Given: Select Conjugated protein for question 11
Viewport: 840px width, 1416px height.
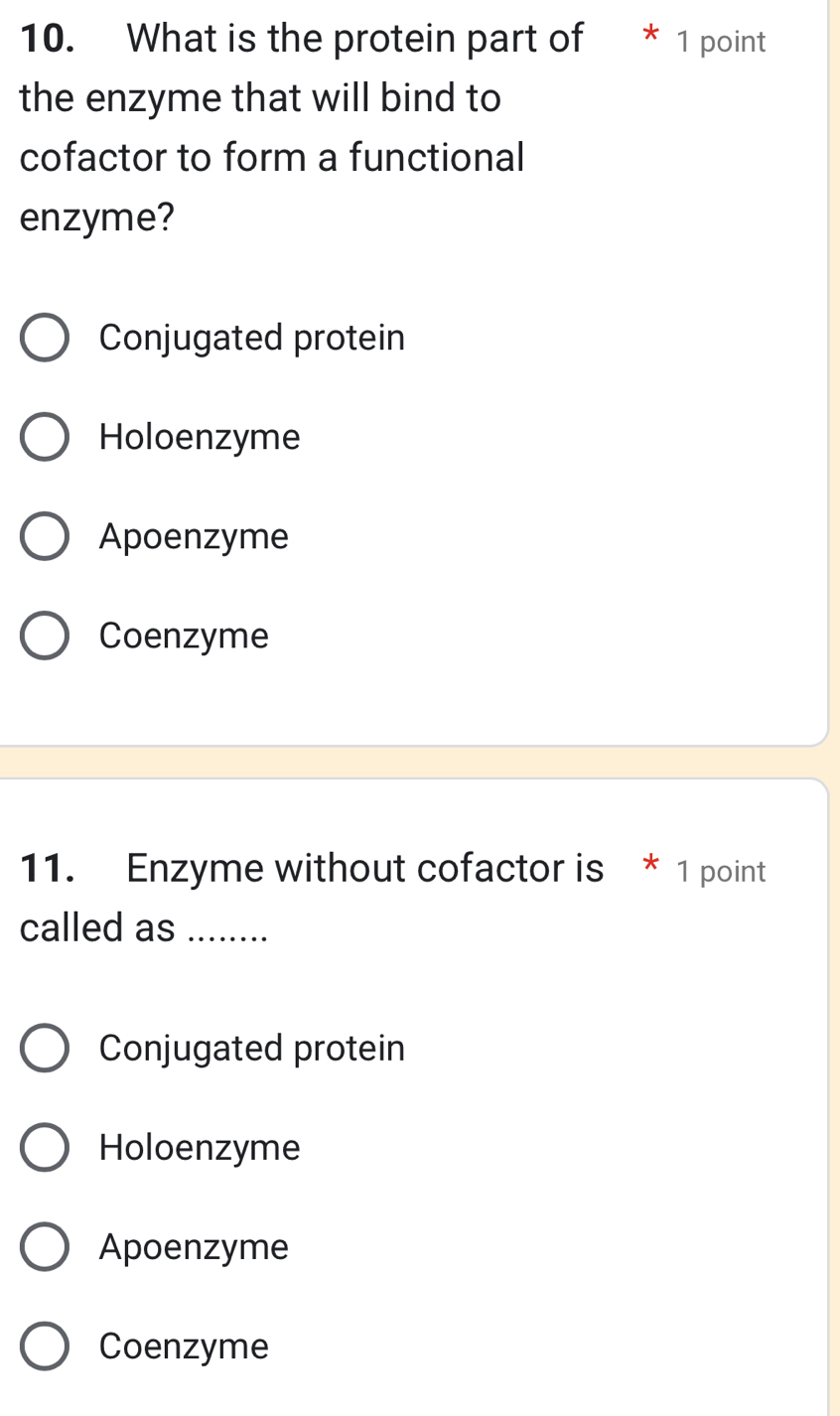Looking at the screenshot, I should click(x=44, y=1047).
